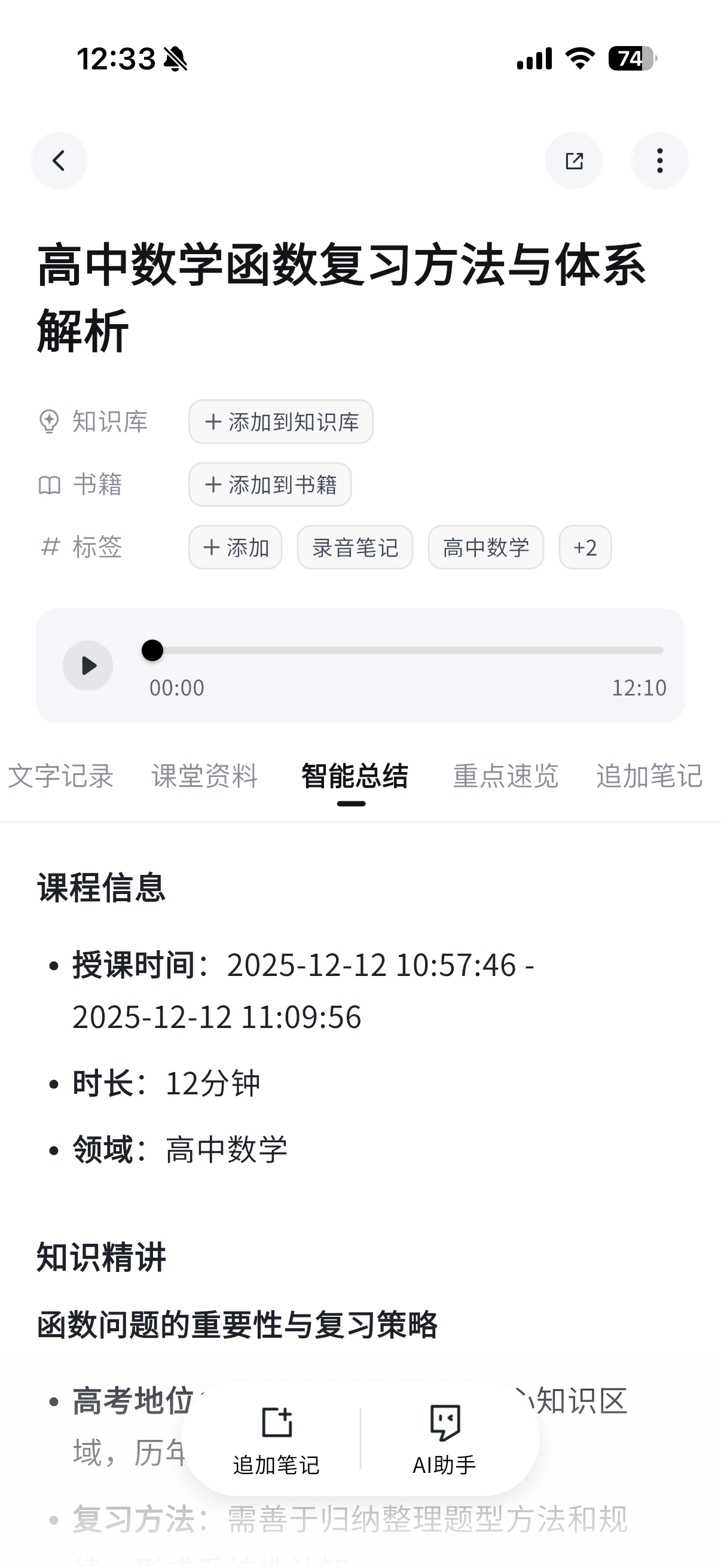Open the 高中数学 tag chip
The width and height of the screenshot is (721, 1568).
coord(485,547)
